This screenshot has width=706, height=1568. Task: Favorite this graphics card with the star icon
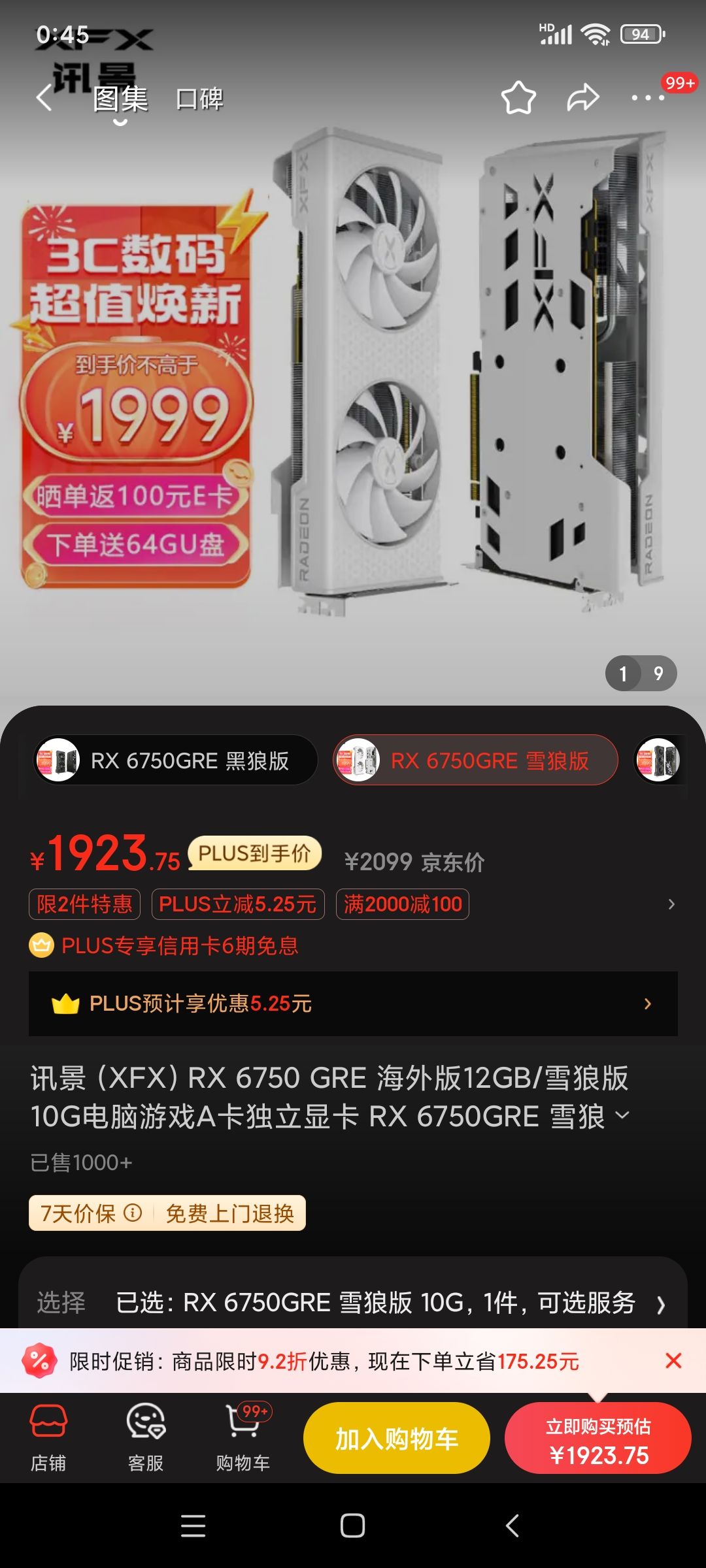pos(518,97)
